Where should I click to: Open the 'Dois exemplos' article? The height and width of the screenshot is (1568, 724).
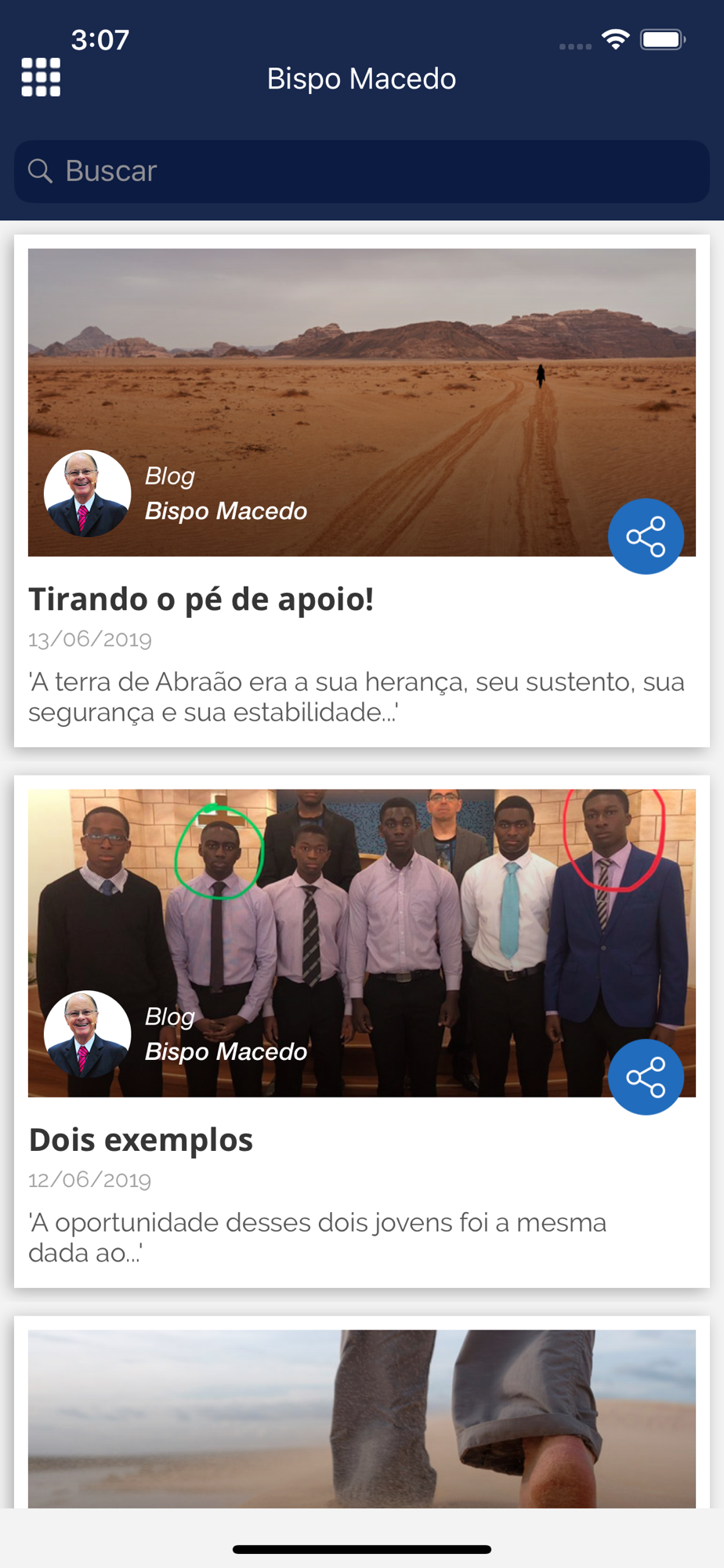point(141,1141)
